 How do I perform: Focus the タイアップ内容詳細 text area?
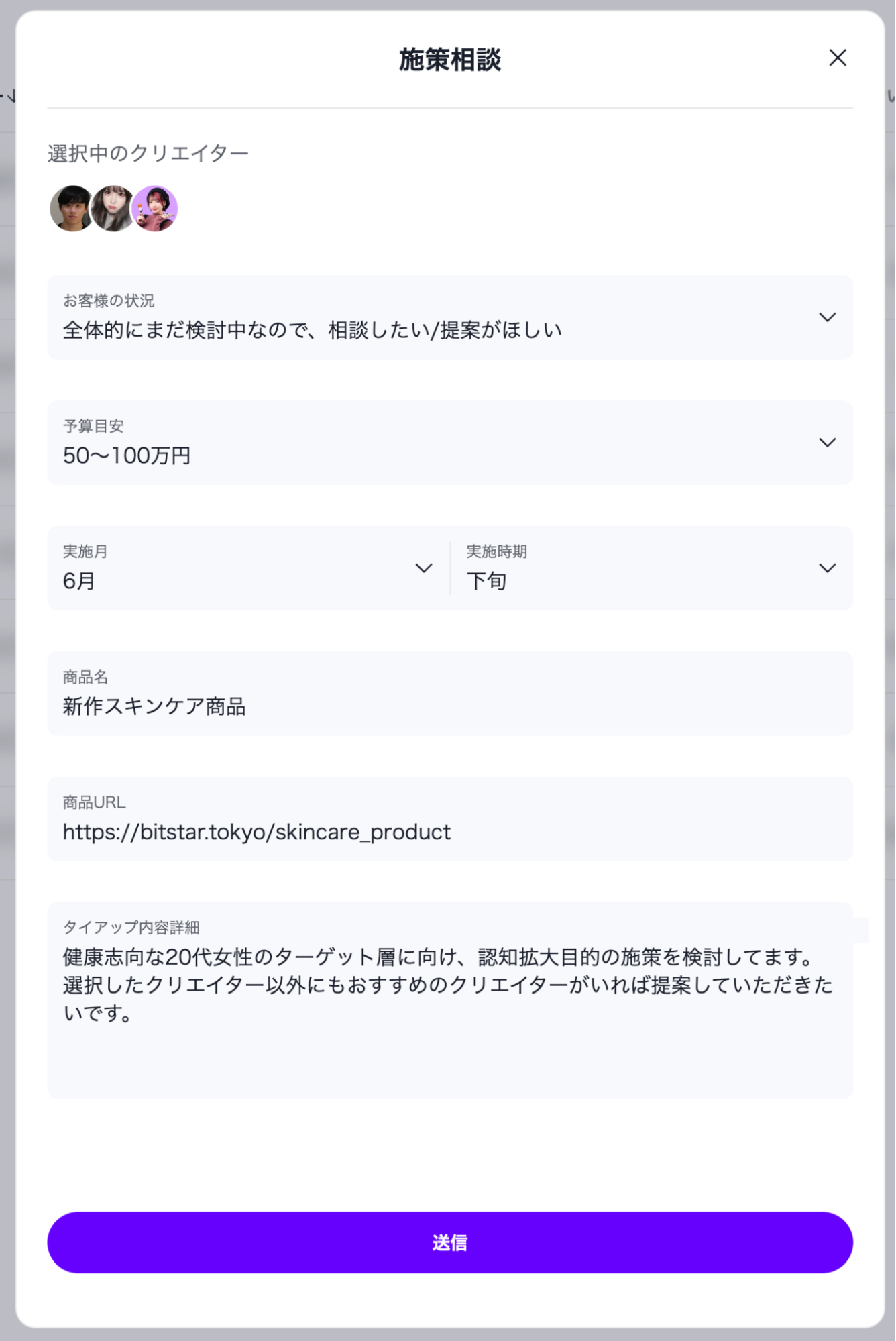coord(449,1006)
